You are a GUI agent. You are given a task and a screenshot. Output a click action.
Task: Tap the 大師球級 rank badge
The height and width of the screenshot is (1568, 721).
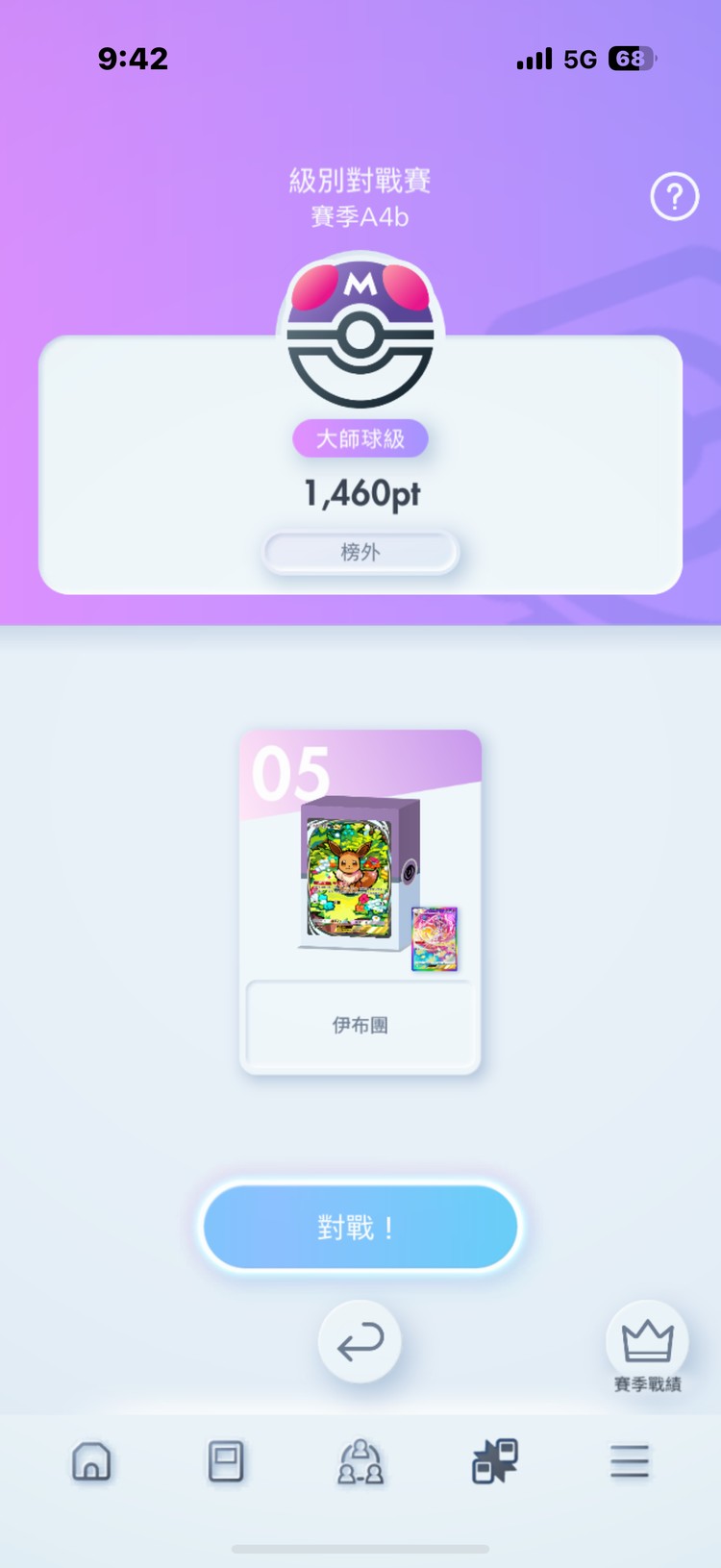click(x=360, y=438)
